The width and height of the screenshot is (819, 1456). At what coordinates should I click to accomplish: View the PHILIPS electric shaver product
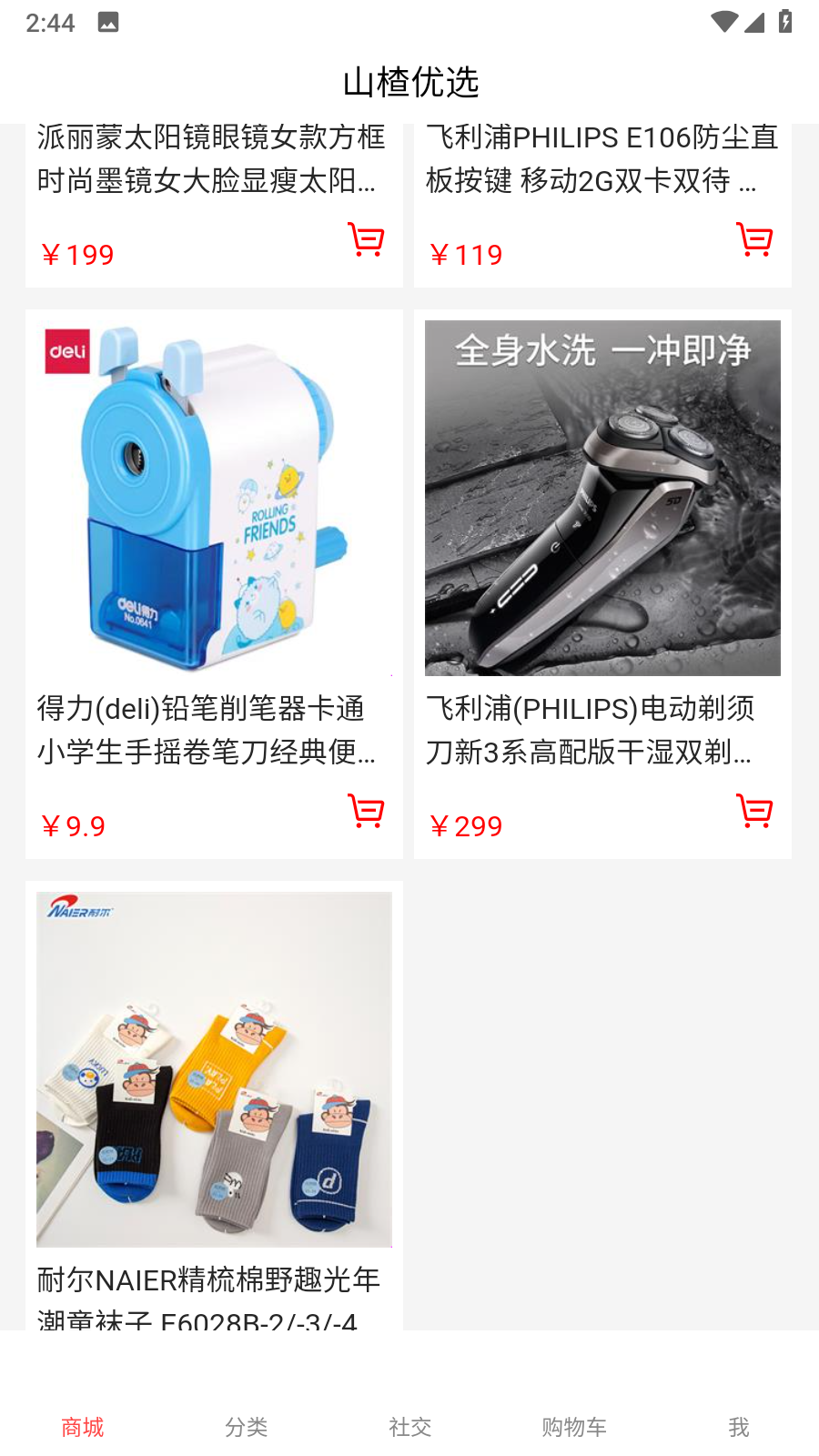click(602, 498)
